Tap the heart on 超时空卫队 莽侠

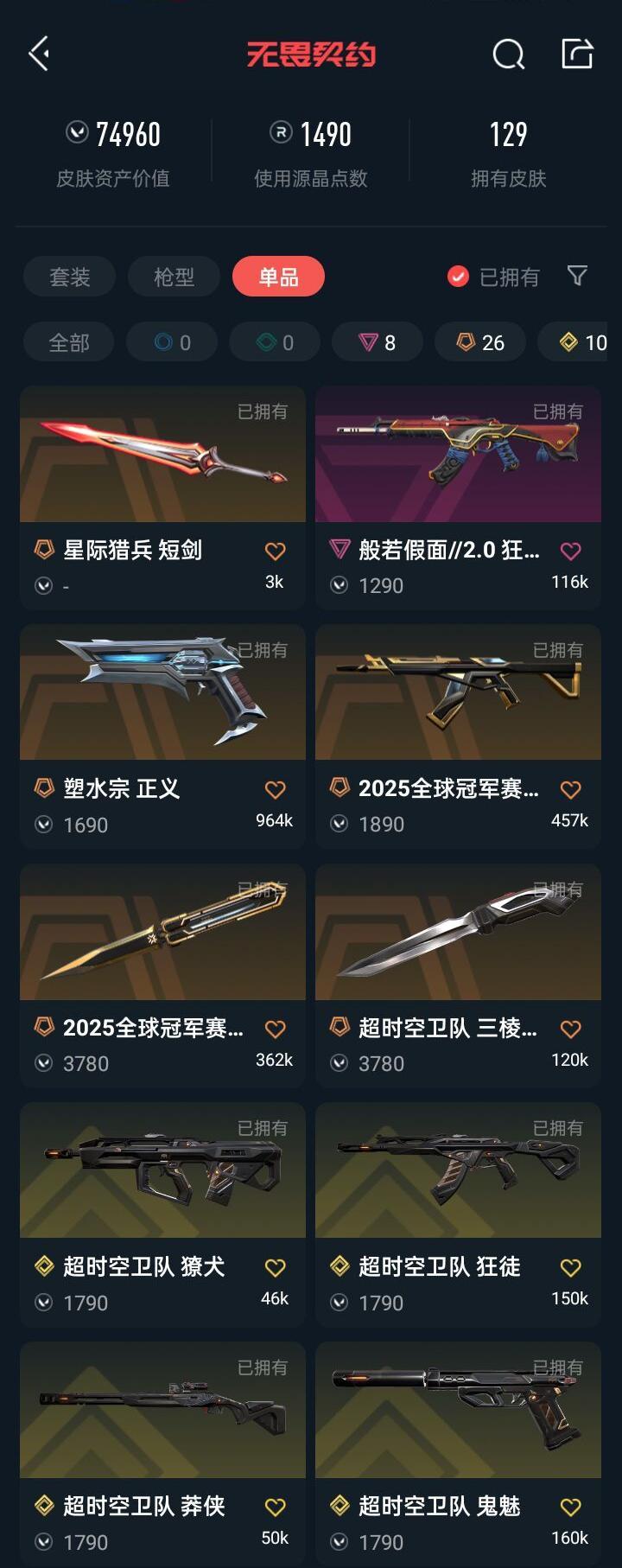coord(275,1507)
